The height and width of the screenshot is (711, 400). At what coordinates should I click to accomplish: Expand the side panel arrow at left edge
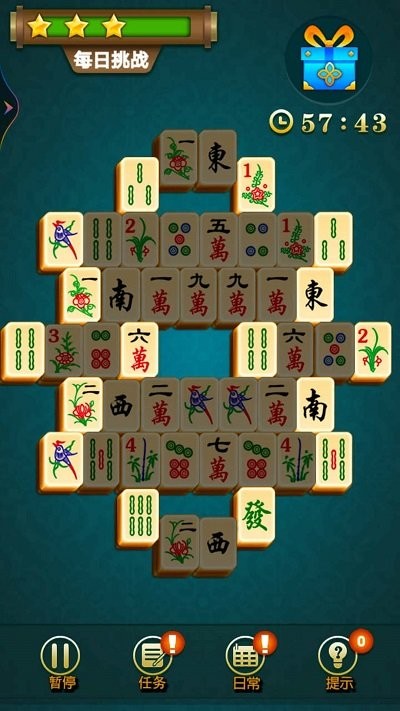coord(8,108)
